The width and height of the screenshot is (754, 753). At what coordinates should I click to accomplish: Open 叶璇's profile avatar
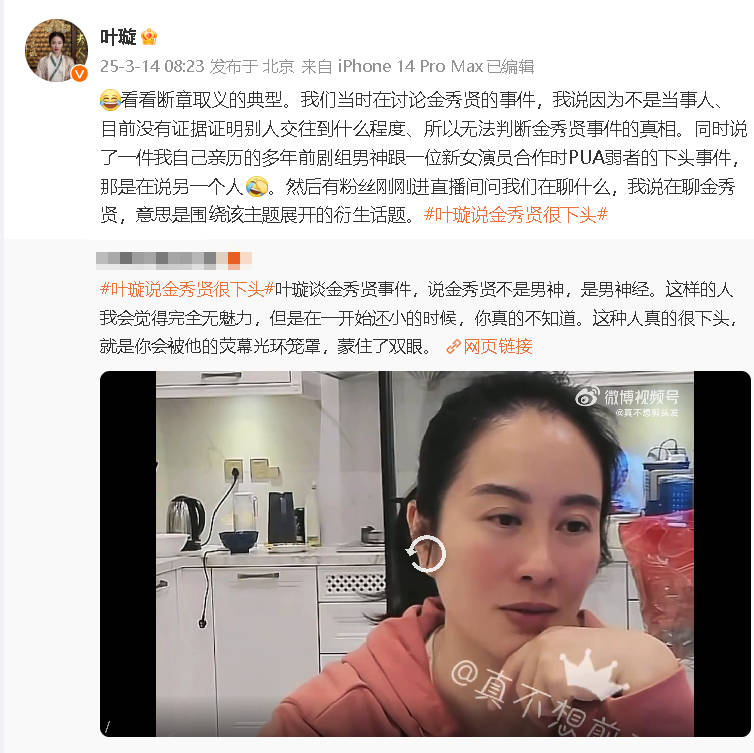[56, 50]
